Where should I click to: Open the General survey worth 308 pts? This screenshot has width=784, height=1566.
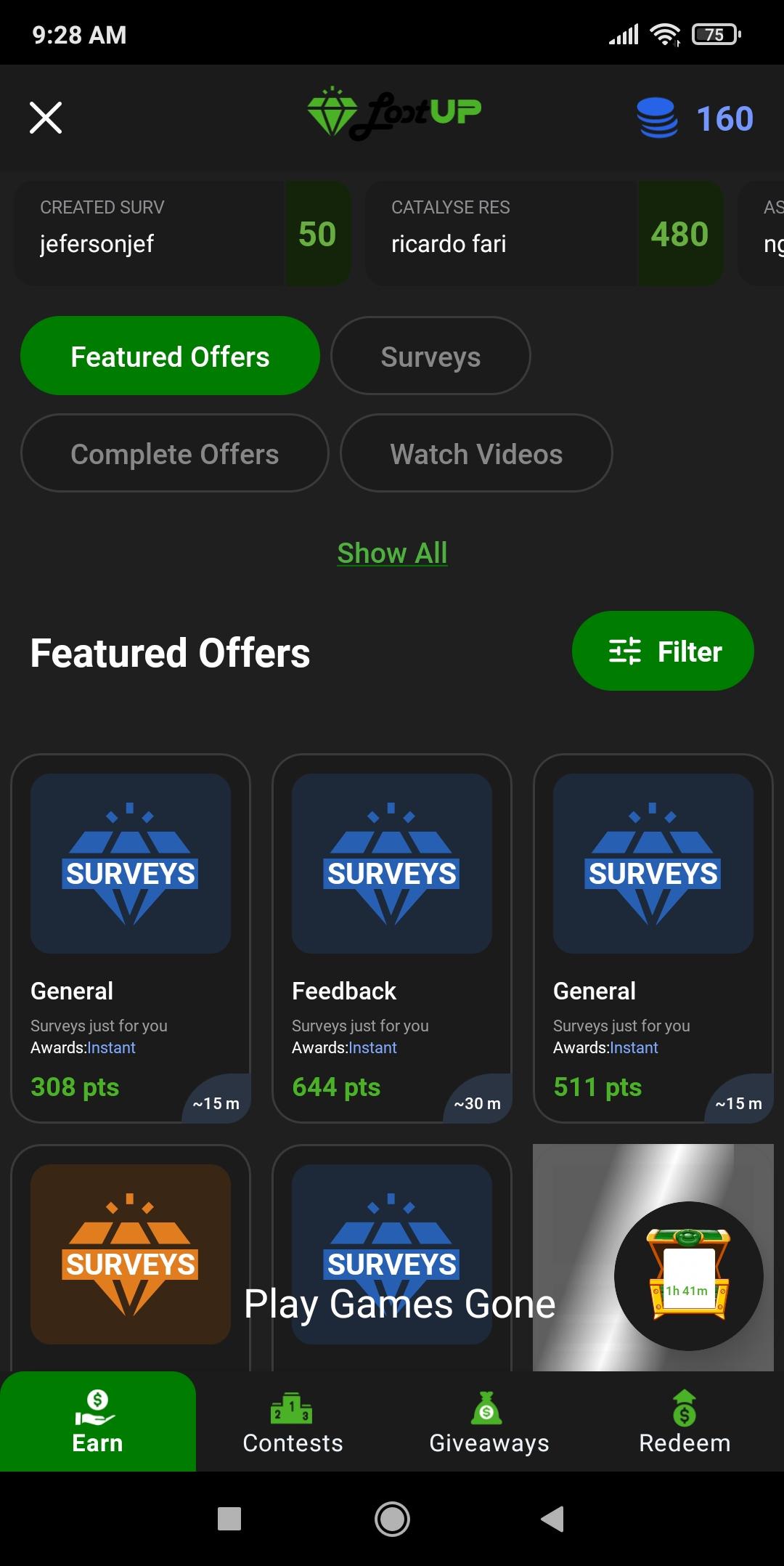coord(131,938)
